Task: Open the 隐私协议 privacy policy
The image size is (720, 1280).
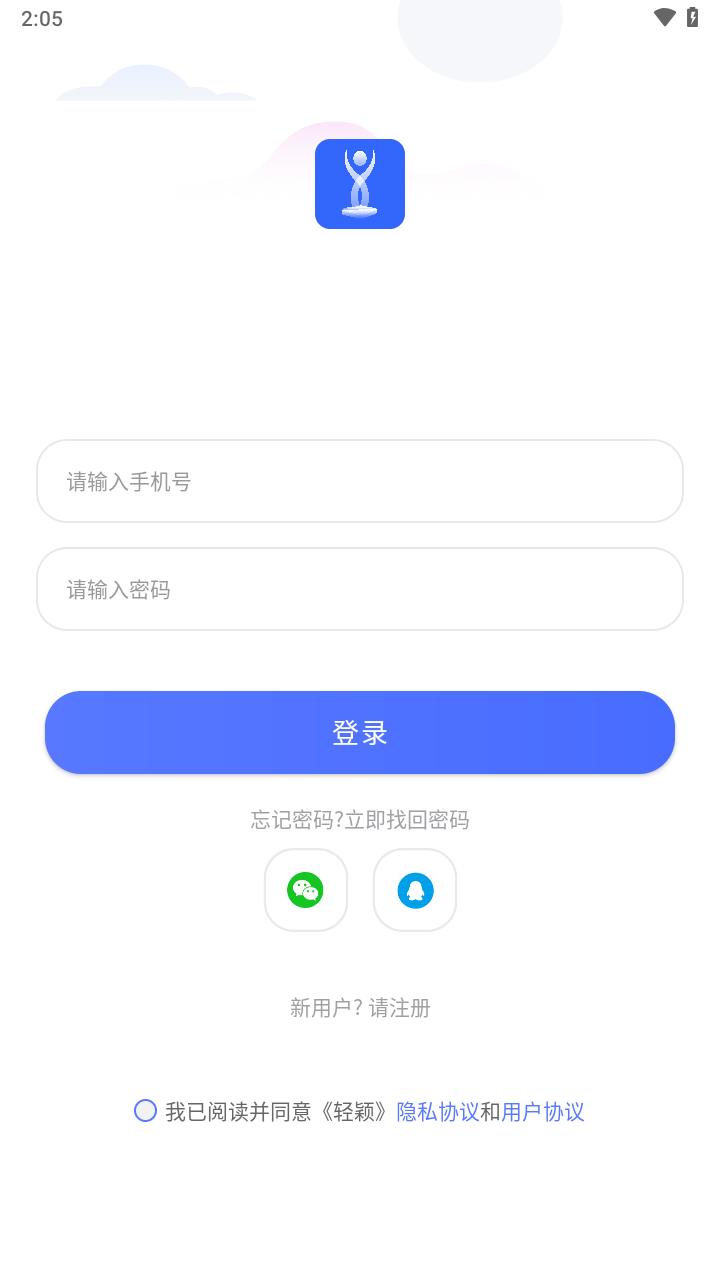Action: point(438,1111)
